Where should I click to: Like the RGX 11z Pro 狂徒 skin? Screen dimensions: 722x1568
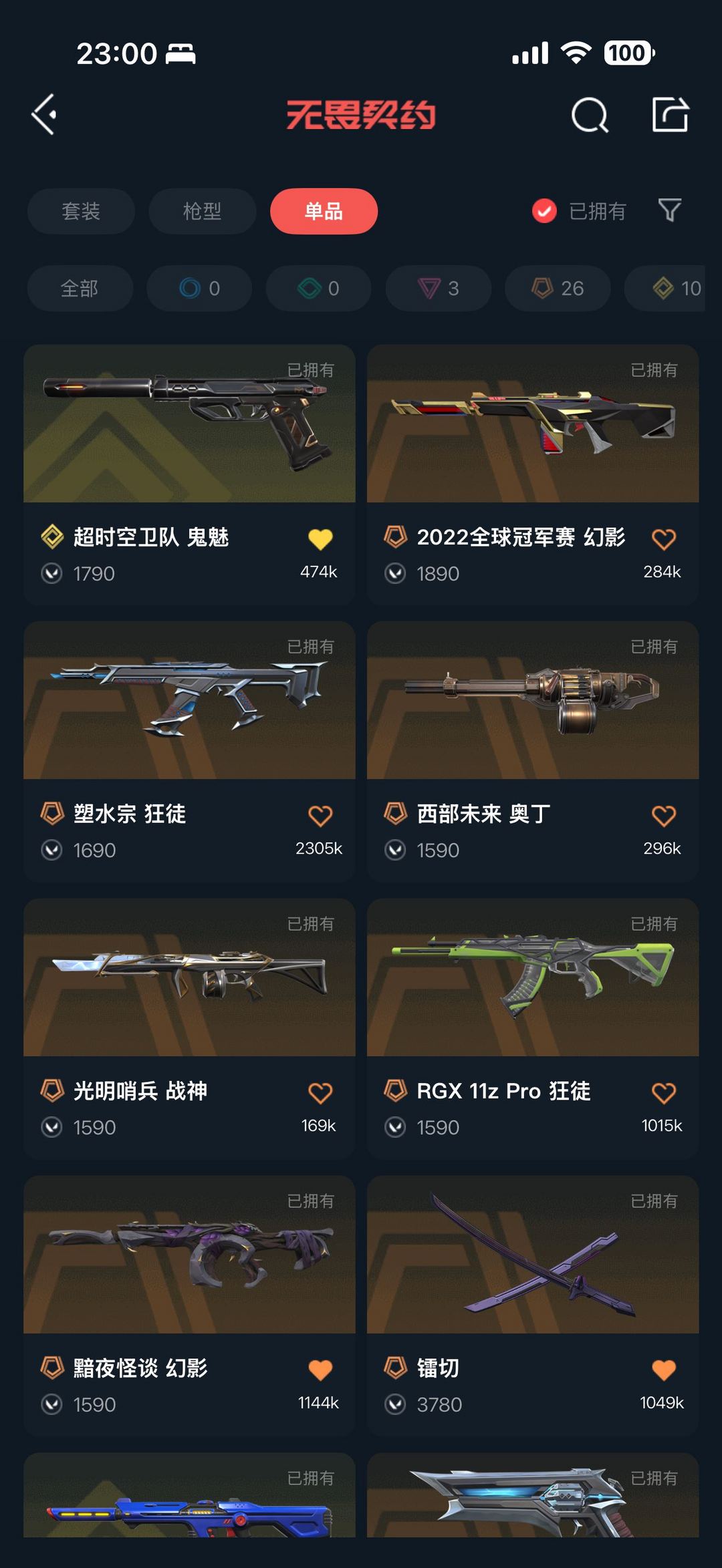click(x=663, y=1093)
